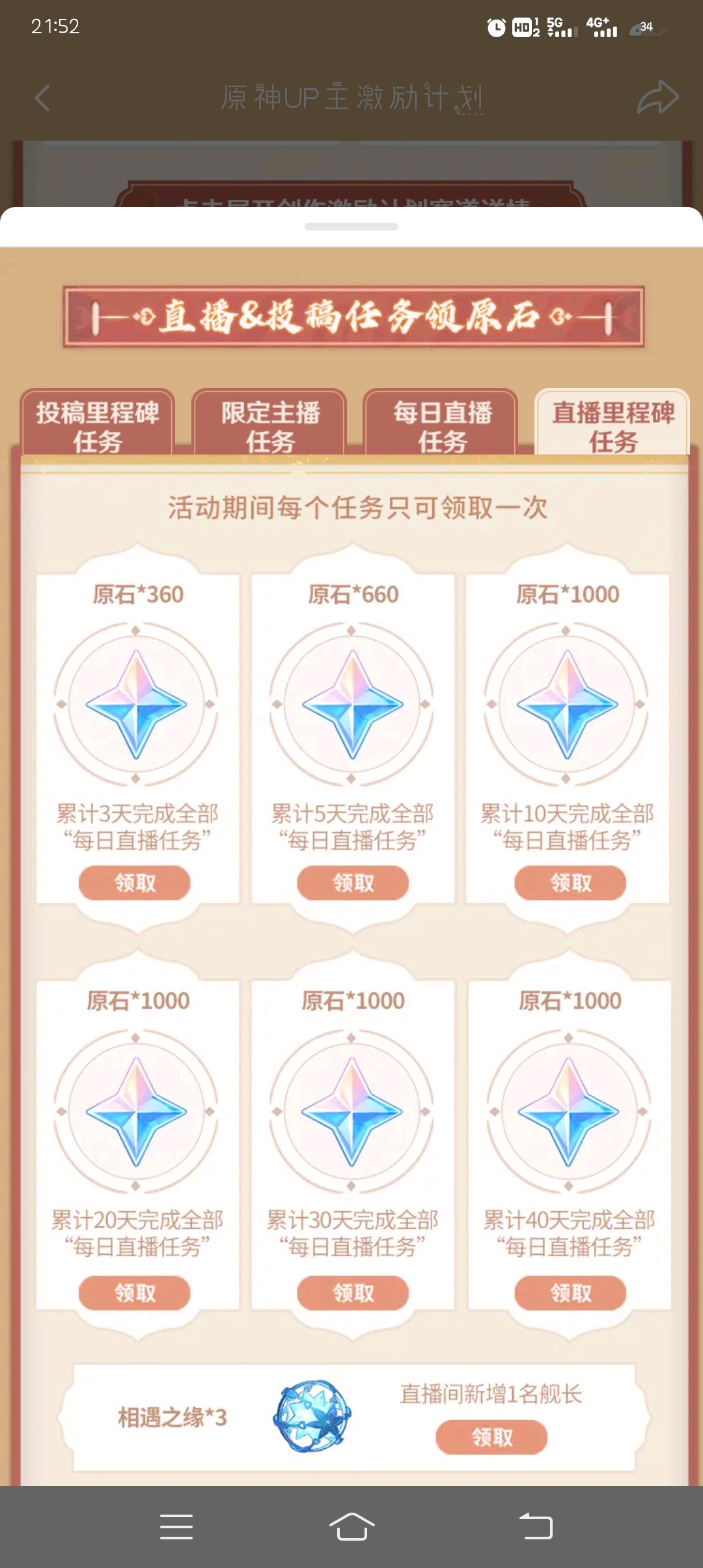Claim reward for 累计20天 task
Image resolution: width=703 pixels, height=1568 pixels.
(x=135, y=1293)
